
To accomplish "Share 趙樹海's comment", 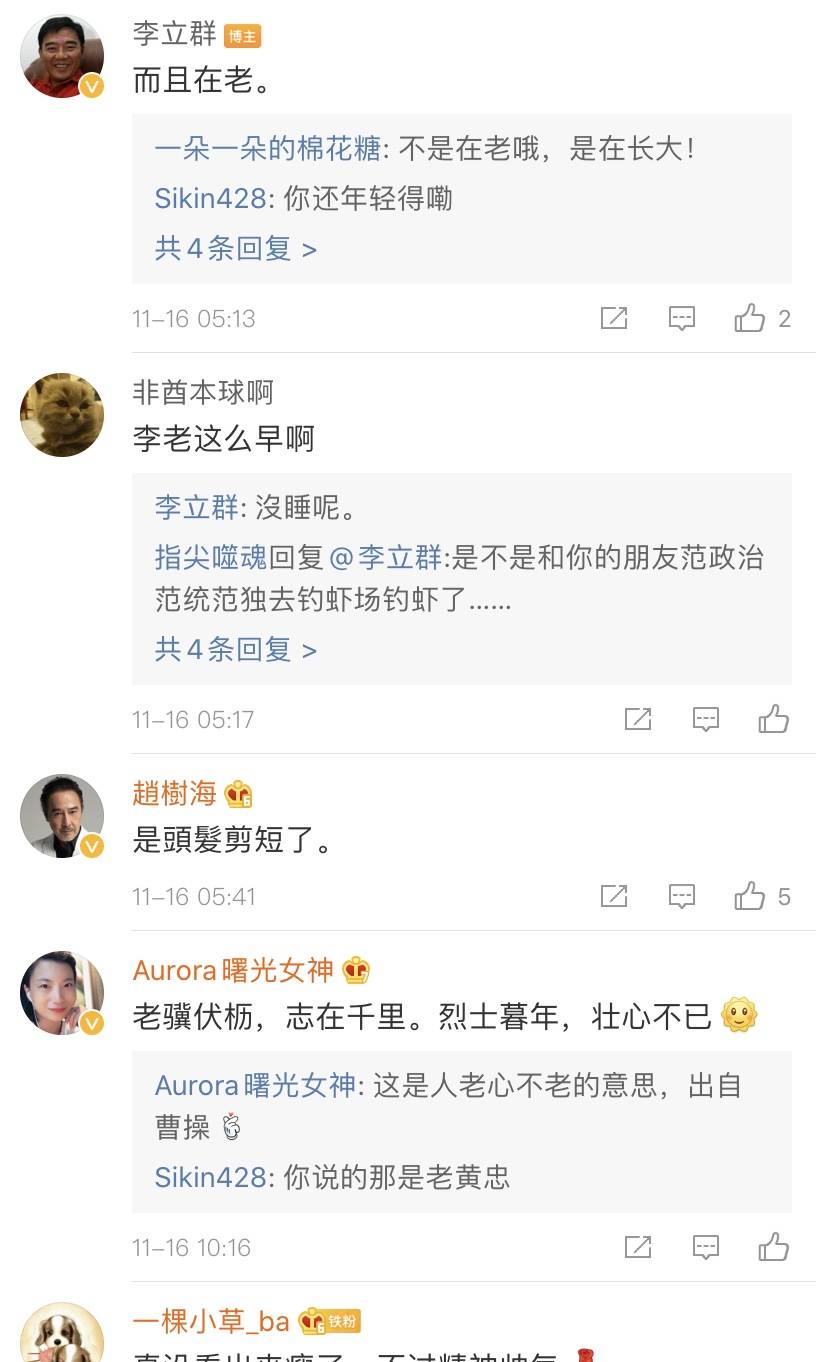I will 614,896.
